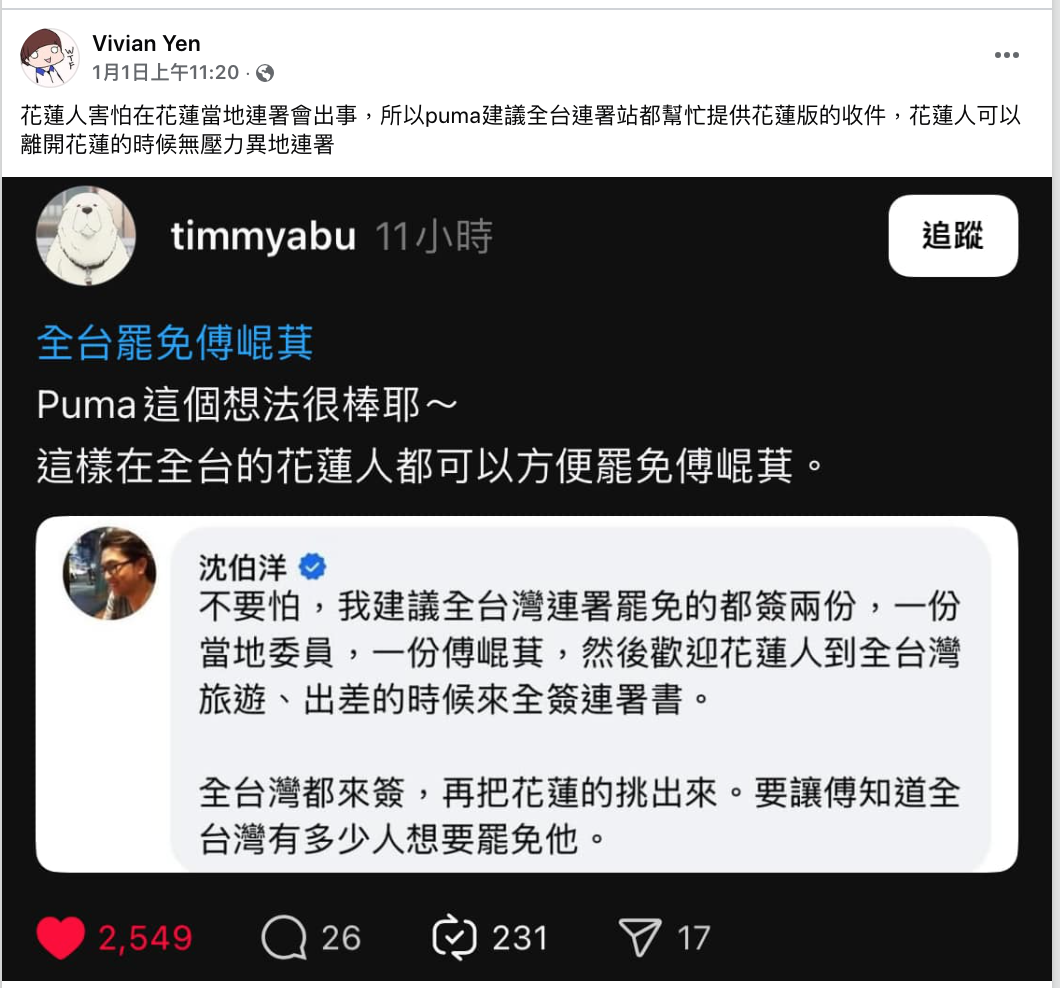The width and height of the screenshot is (1060, 988).
Task: View the attached Threads screenshot image
Action: 529,580
